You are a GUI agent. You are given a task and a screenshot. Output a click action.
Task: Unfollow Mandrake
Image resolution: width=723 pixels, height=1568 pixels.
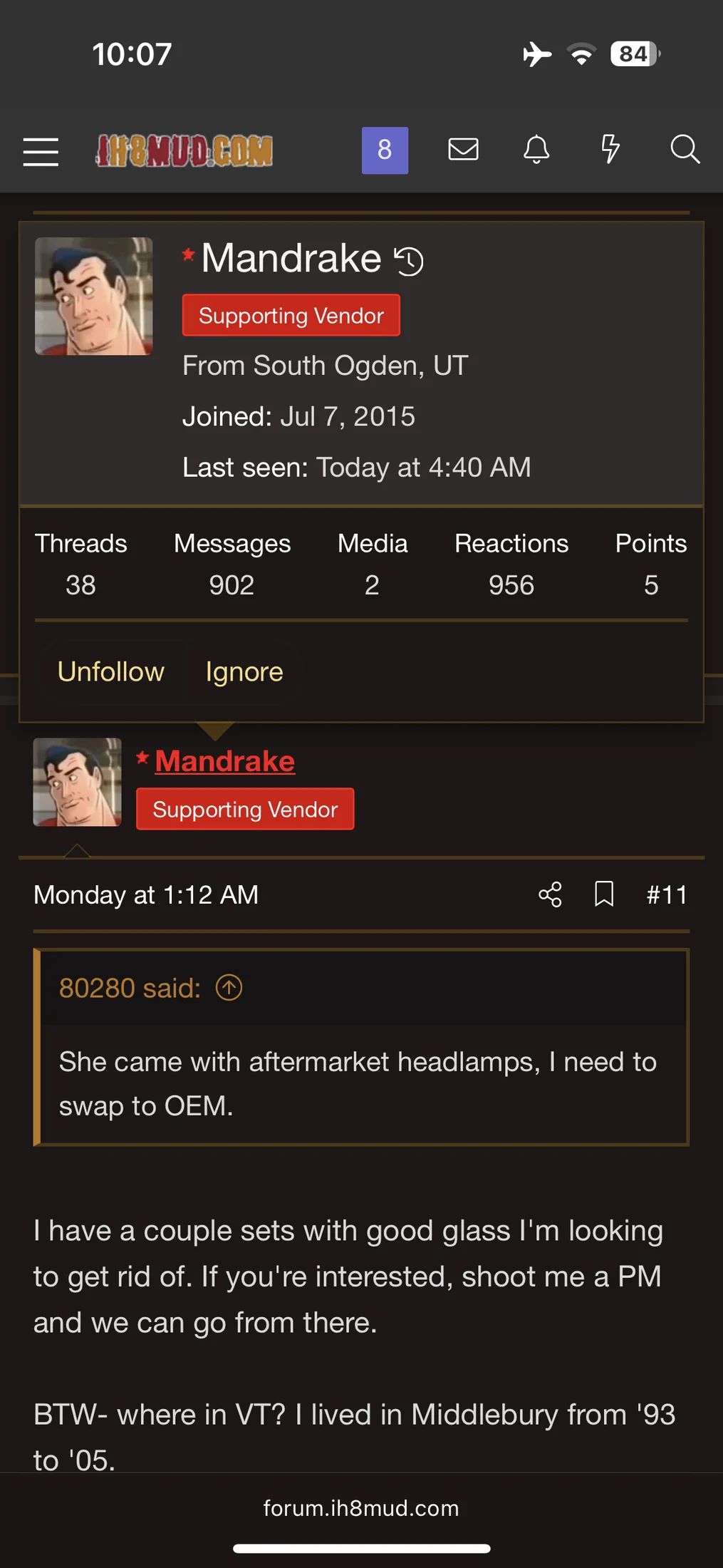[x=111, y=671]
